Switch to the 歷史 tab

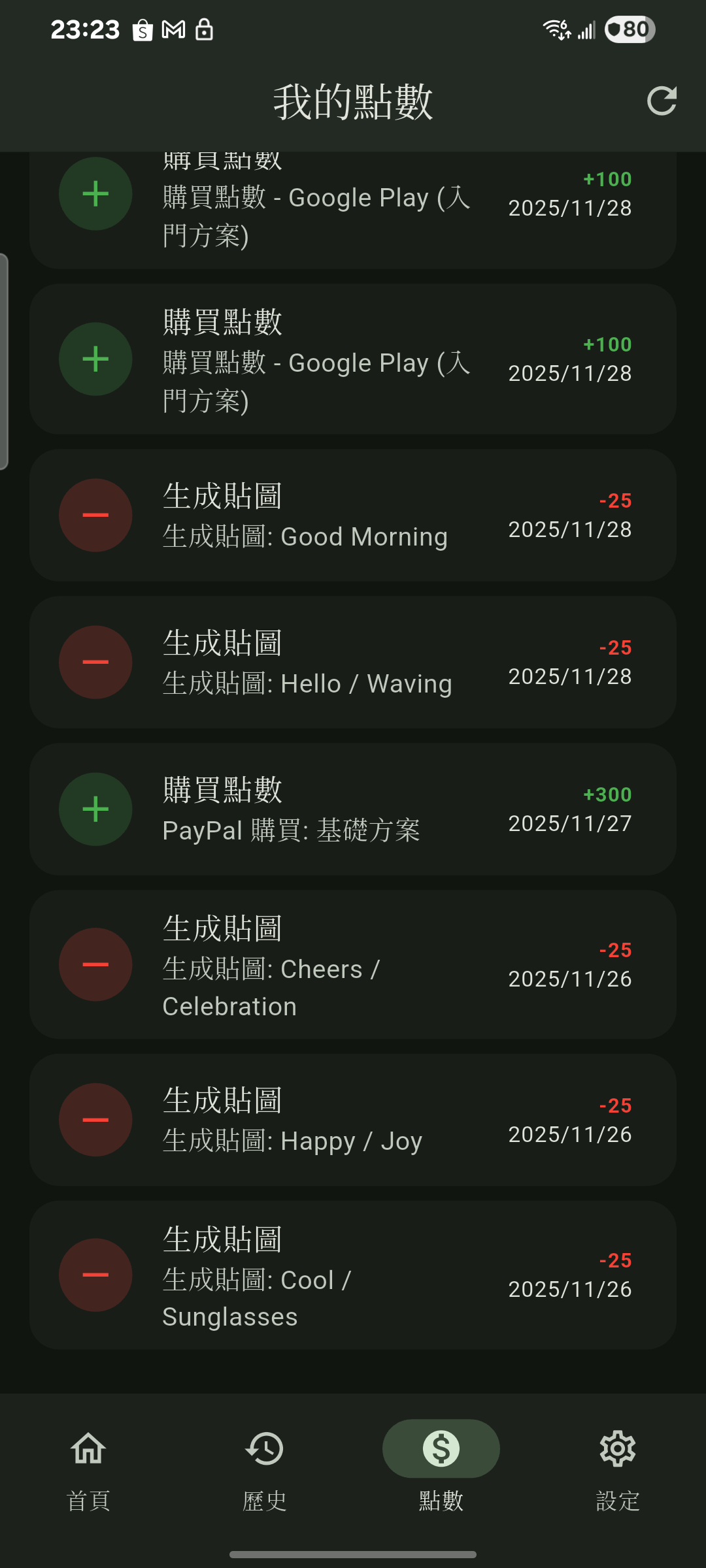pyautogui.click(x=264, y=1502)
